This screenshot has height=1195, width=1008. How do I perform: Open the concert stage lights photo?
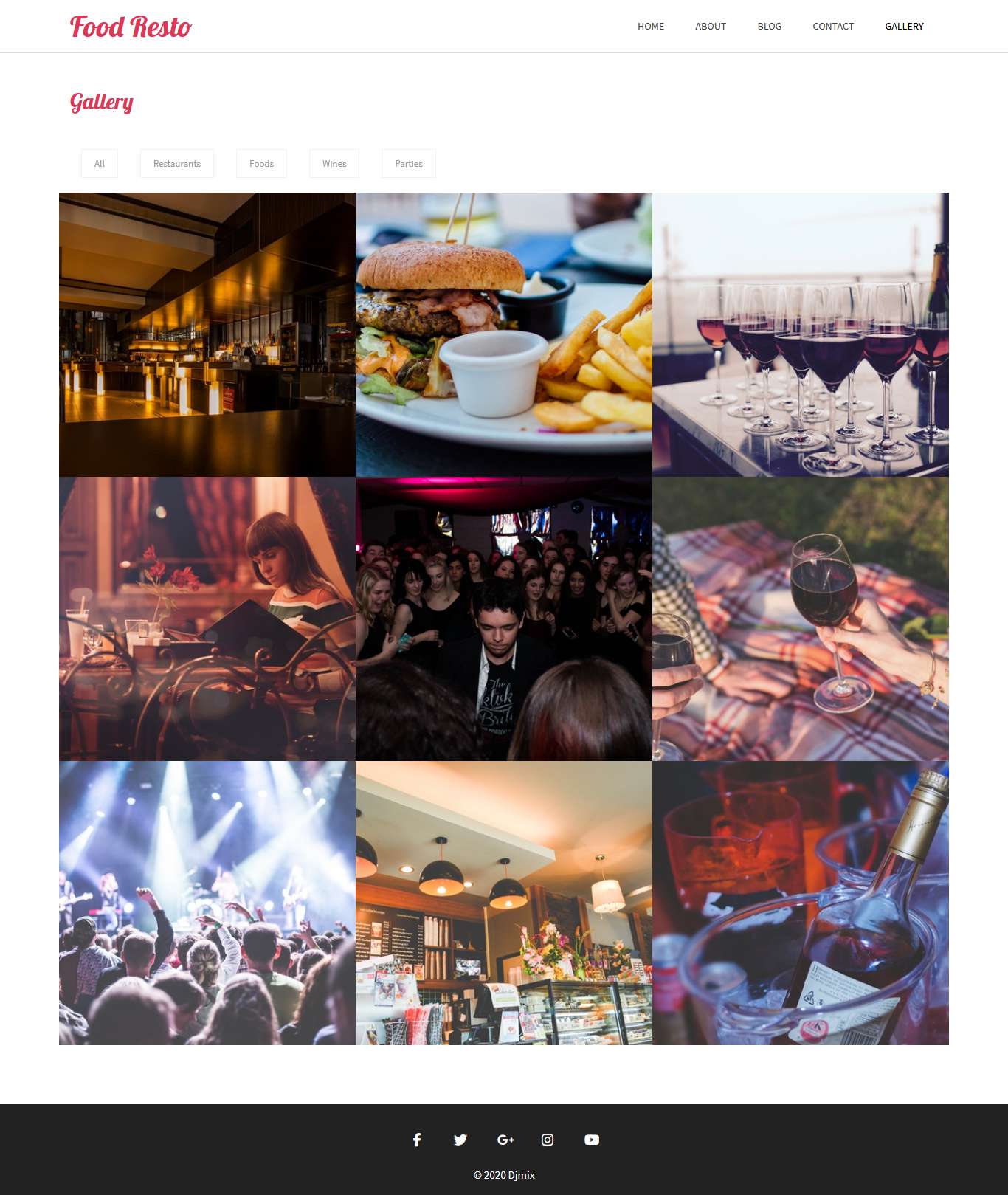(207, 903)
